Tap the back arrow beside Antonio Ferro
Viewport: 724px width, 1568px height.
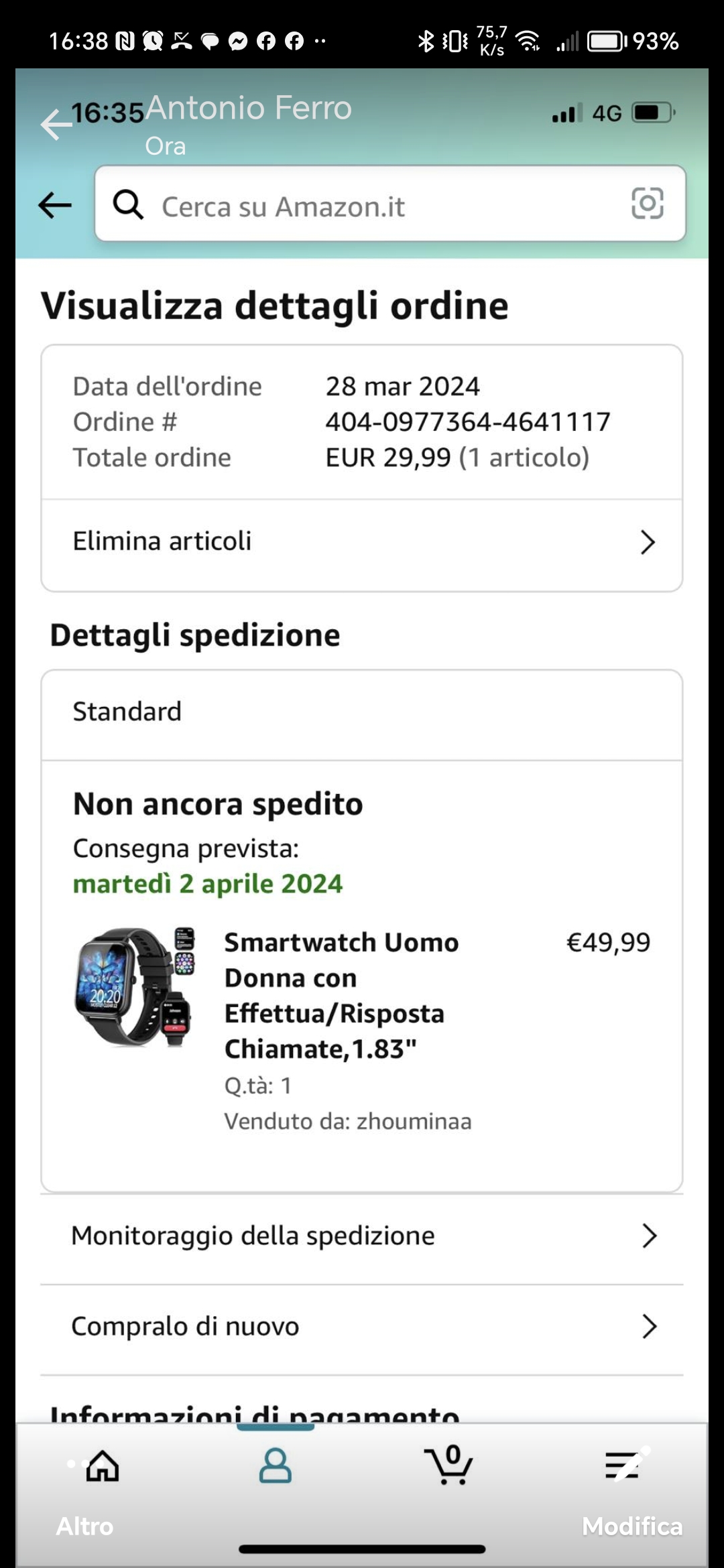[x=56, y=124]
